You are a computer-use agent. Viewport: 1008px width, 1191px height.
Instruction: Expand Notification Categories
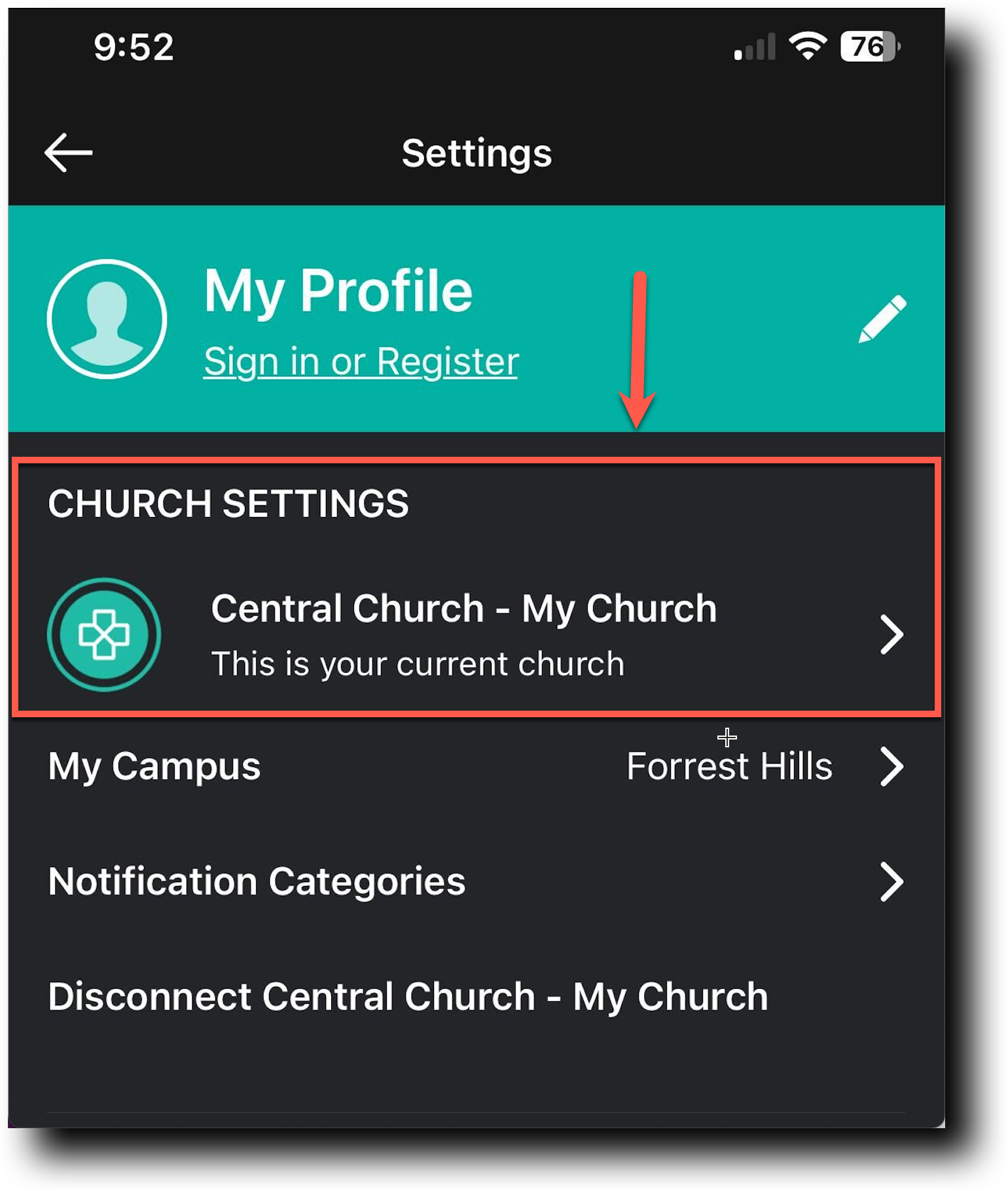point(891,882)
